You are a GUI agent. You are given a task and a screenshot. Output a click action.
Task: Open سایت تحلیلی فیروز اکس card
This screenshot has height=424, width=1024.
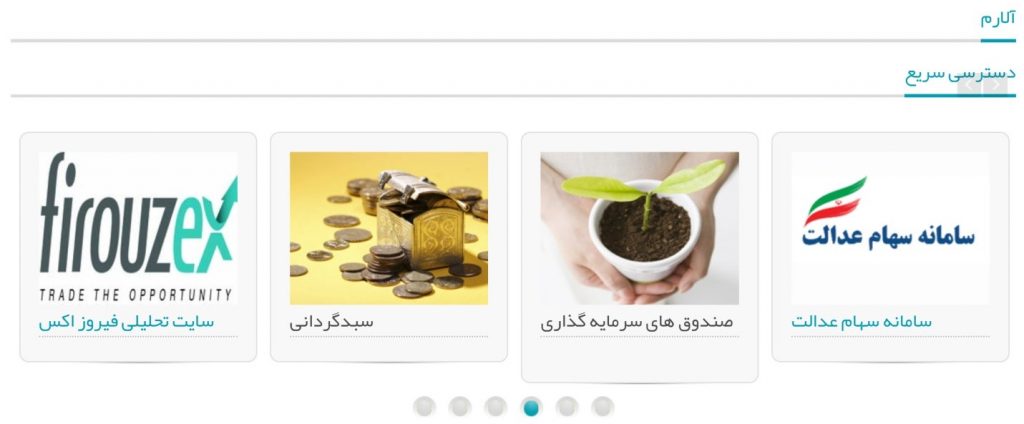pyautogui.click(x=138, y=247)
